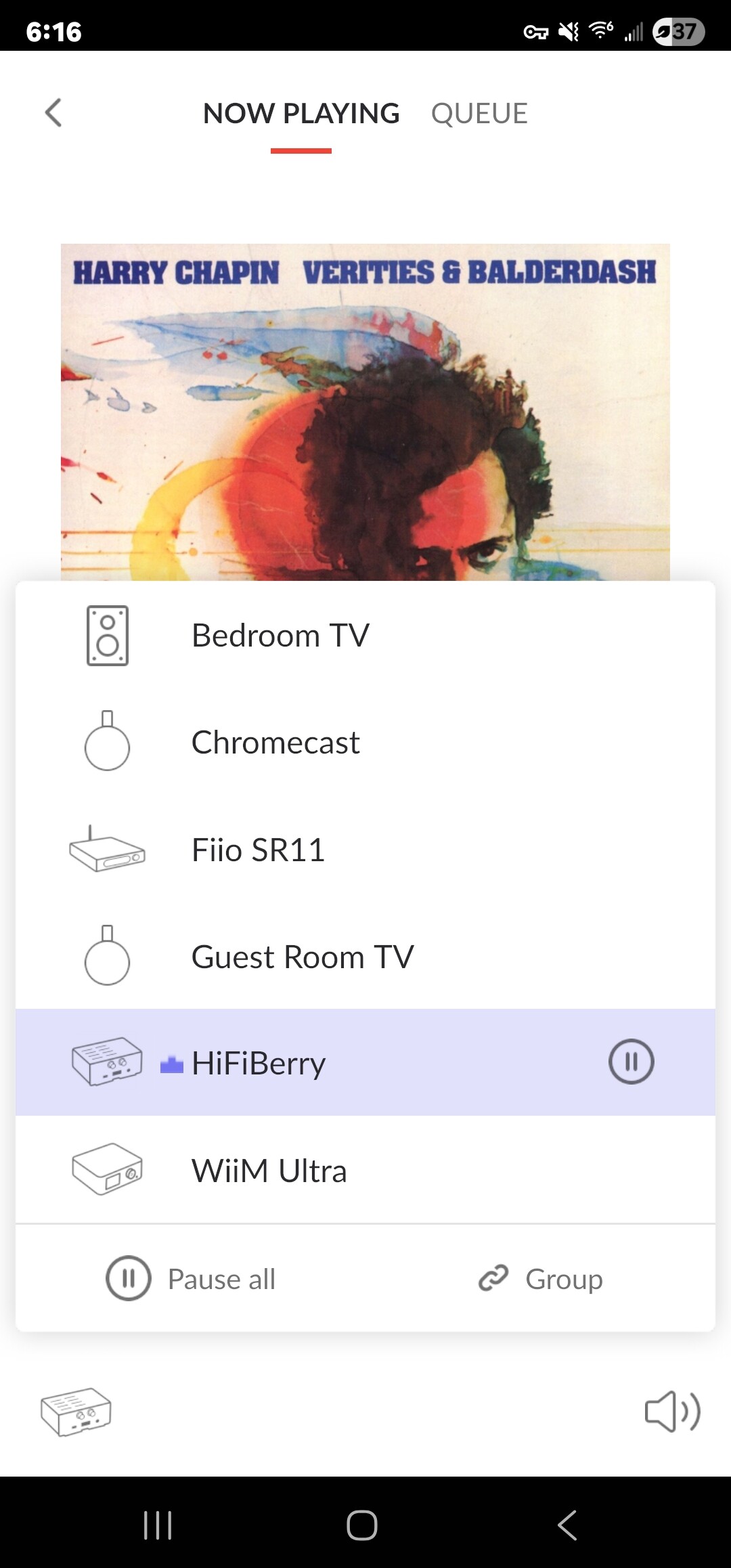The width and height of the screenshot is (731, 1568).
Task: Tap the zone picker device icon at bottom
Action: tap(76, 1412)
